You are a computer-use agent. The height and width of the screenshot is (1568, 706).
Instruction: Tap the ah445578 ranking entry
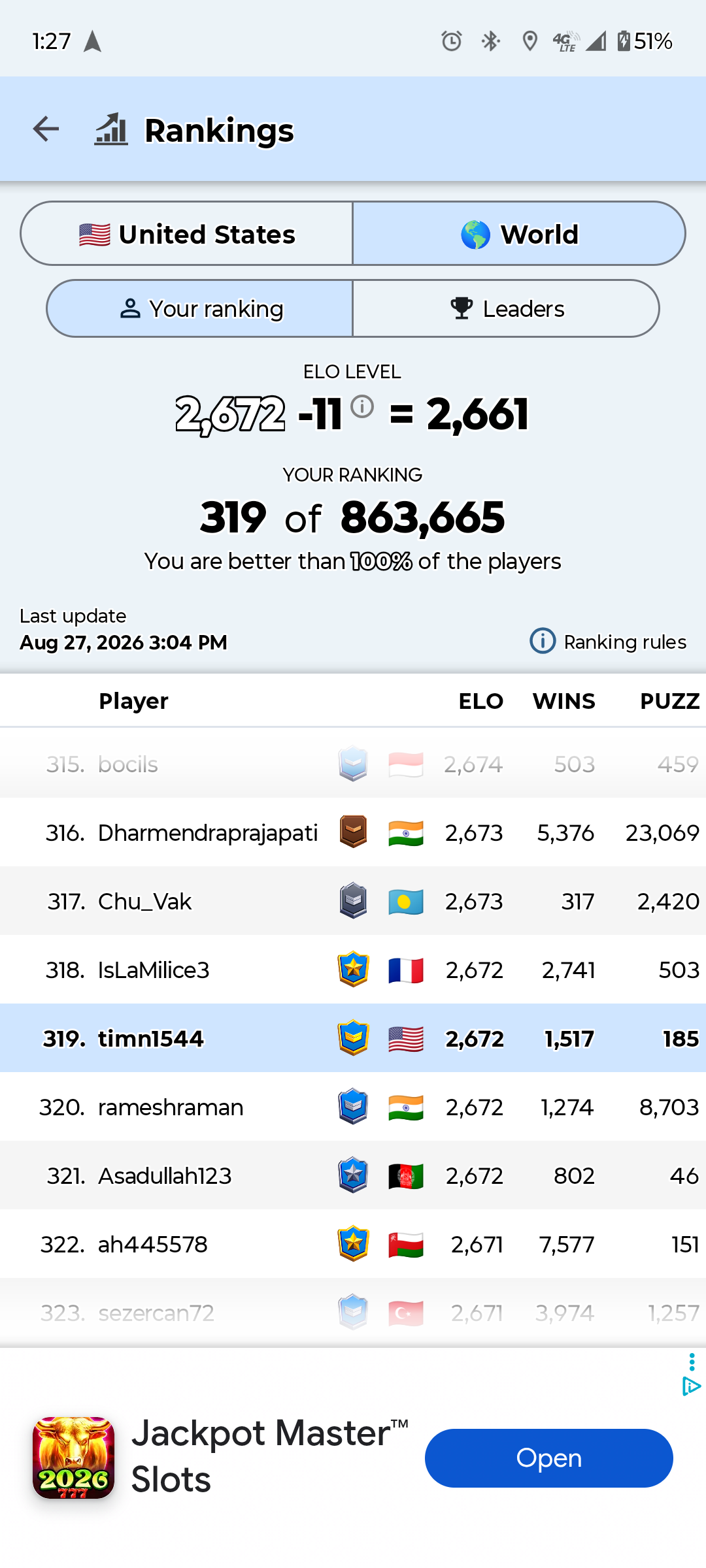click(x=353, y=1244)
